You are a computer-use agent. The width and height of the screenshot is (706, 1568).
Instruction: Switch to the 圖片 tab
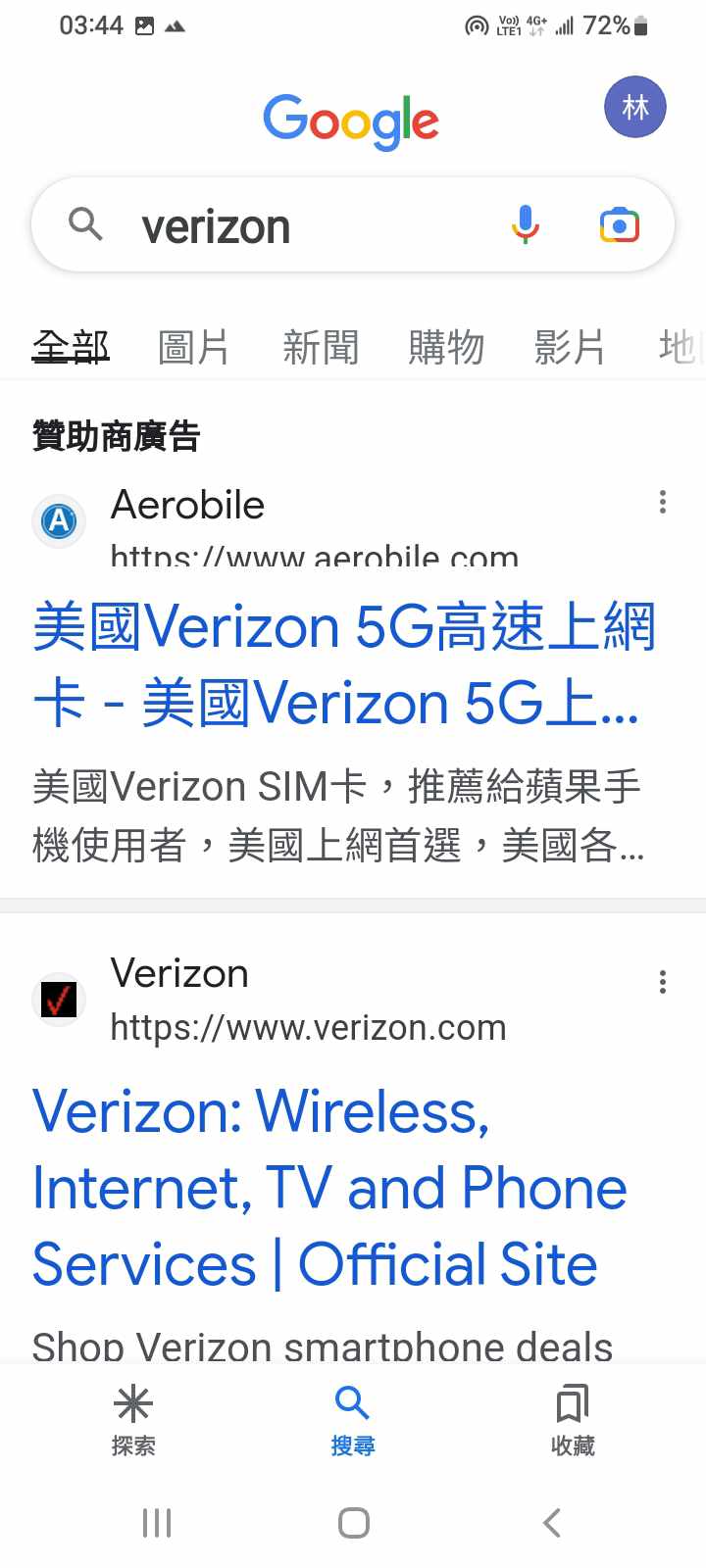tap(193, 347)
